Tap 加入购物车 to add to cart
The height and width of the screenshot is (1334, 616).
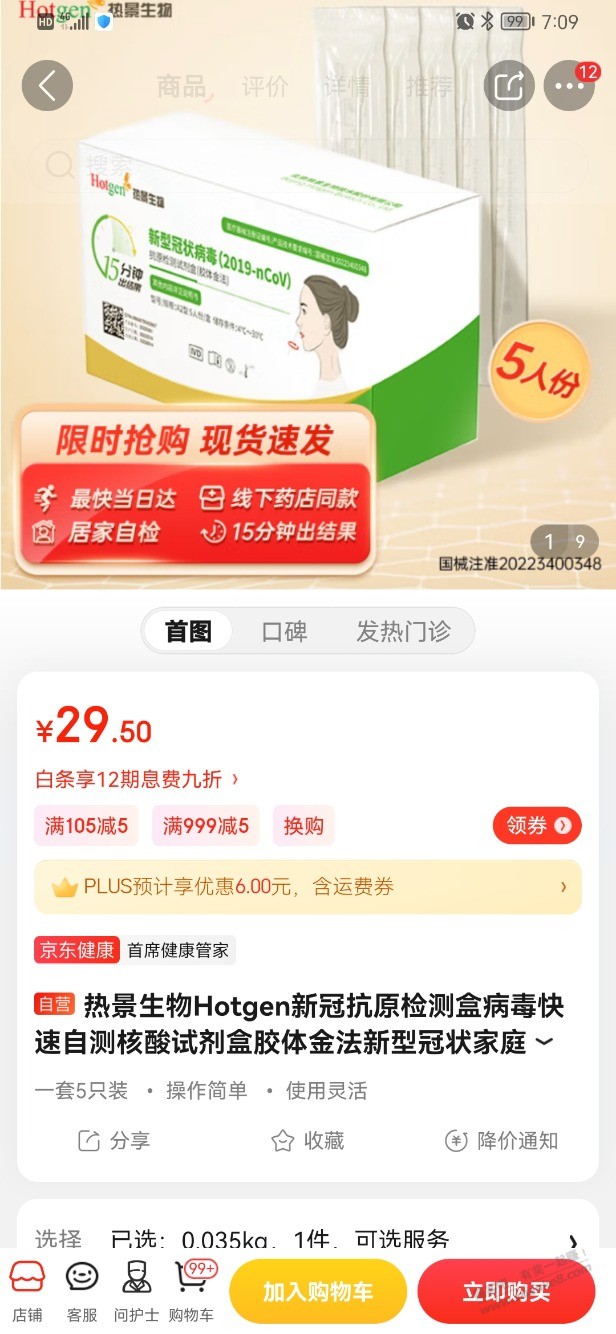click(318, 1292)
